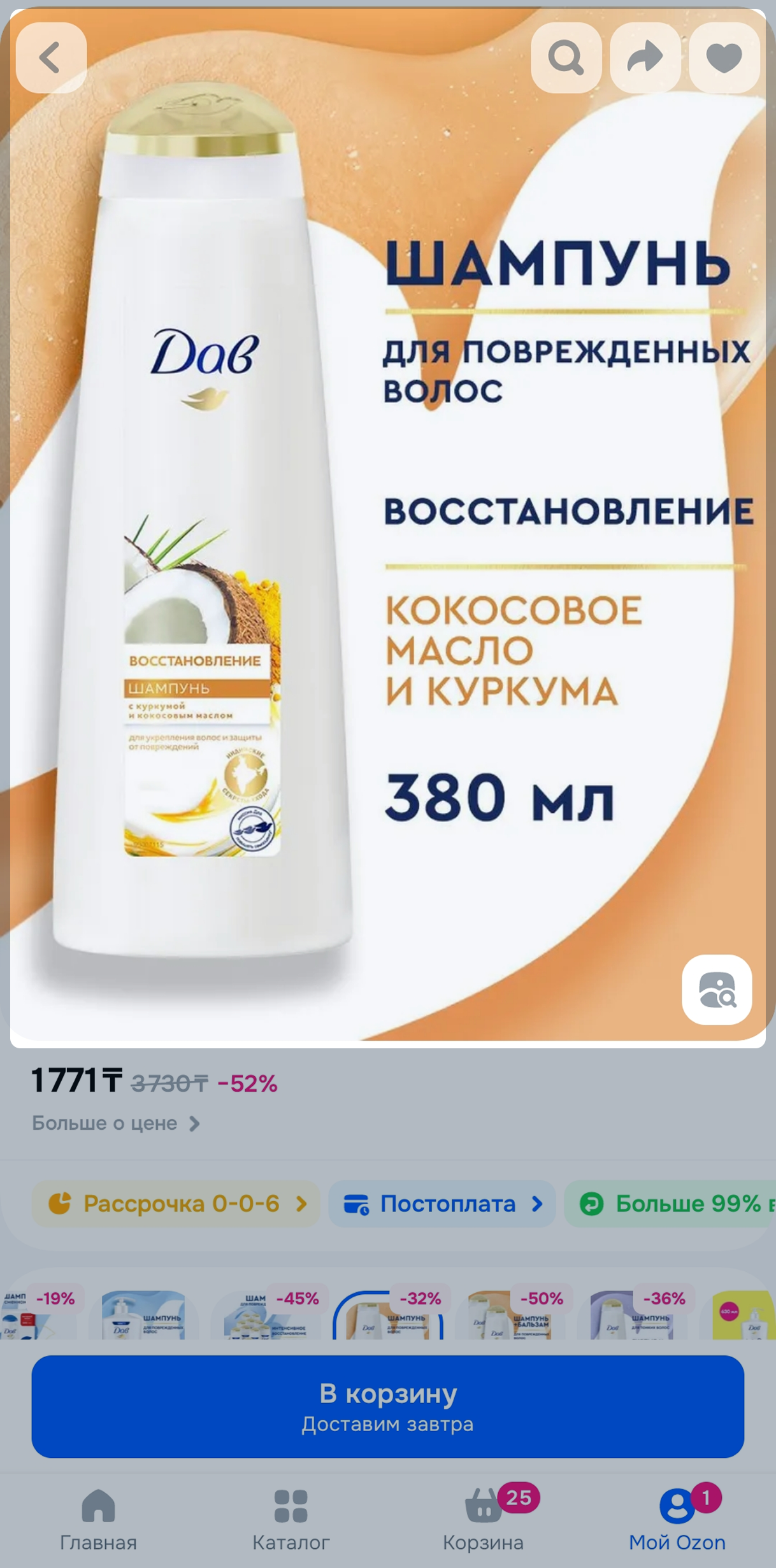Open the Рассрочка 0-0-6 chip

point(176,1204)
